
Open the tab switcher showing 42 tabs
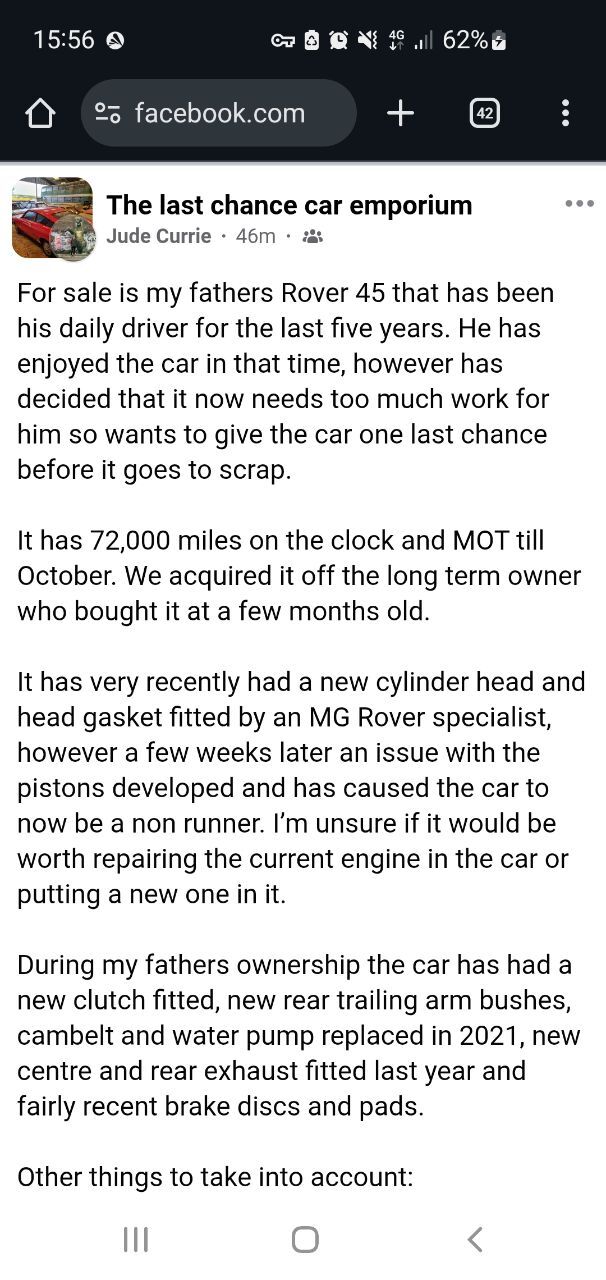coord(484,113)
